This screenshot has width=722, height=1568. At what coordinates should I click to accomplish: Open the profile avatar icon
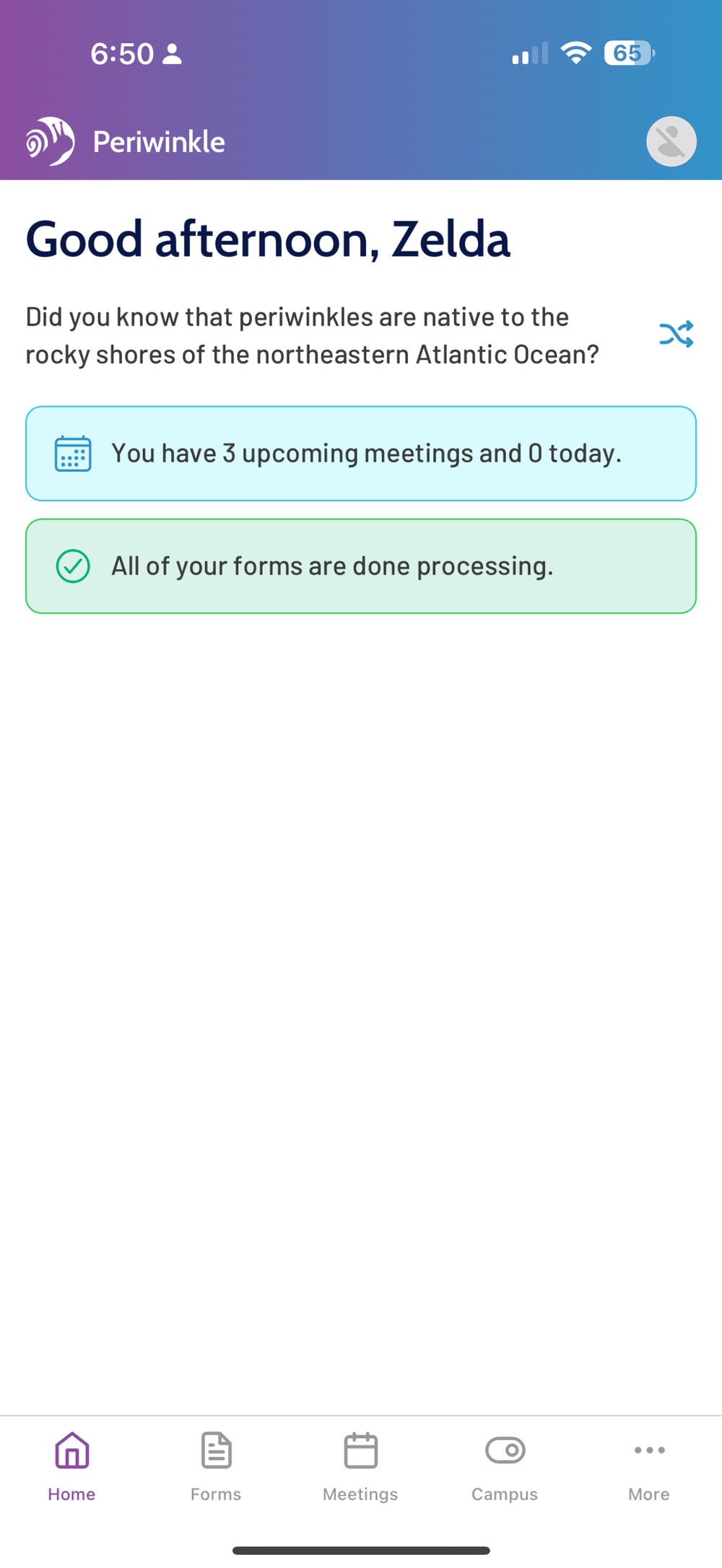click(671, 141)
